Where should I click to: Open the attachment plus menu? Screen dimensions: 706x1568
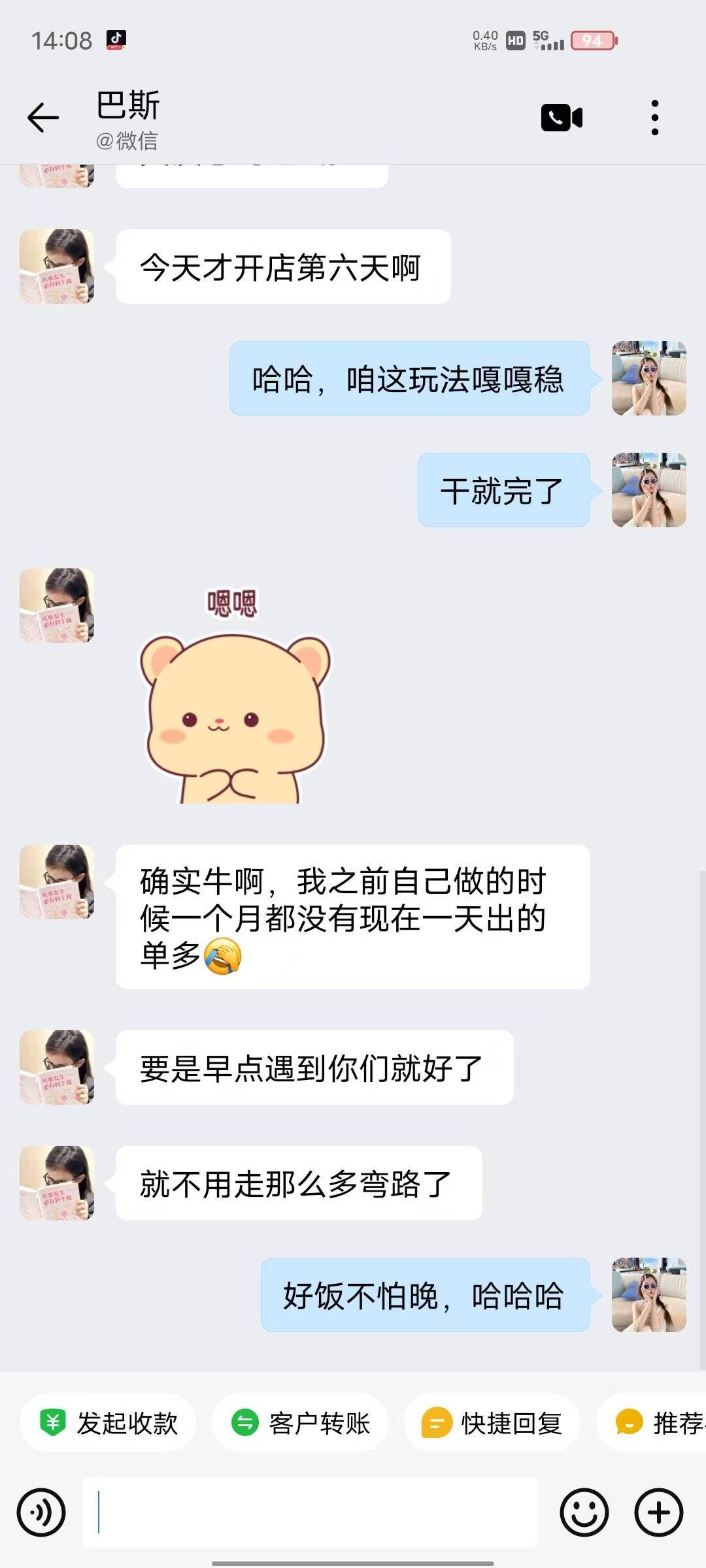(658, 1511)
